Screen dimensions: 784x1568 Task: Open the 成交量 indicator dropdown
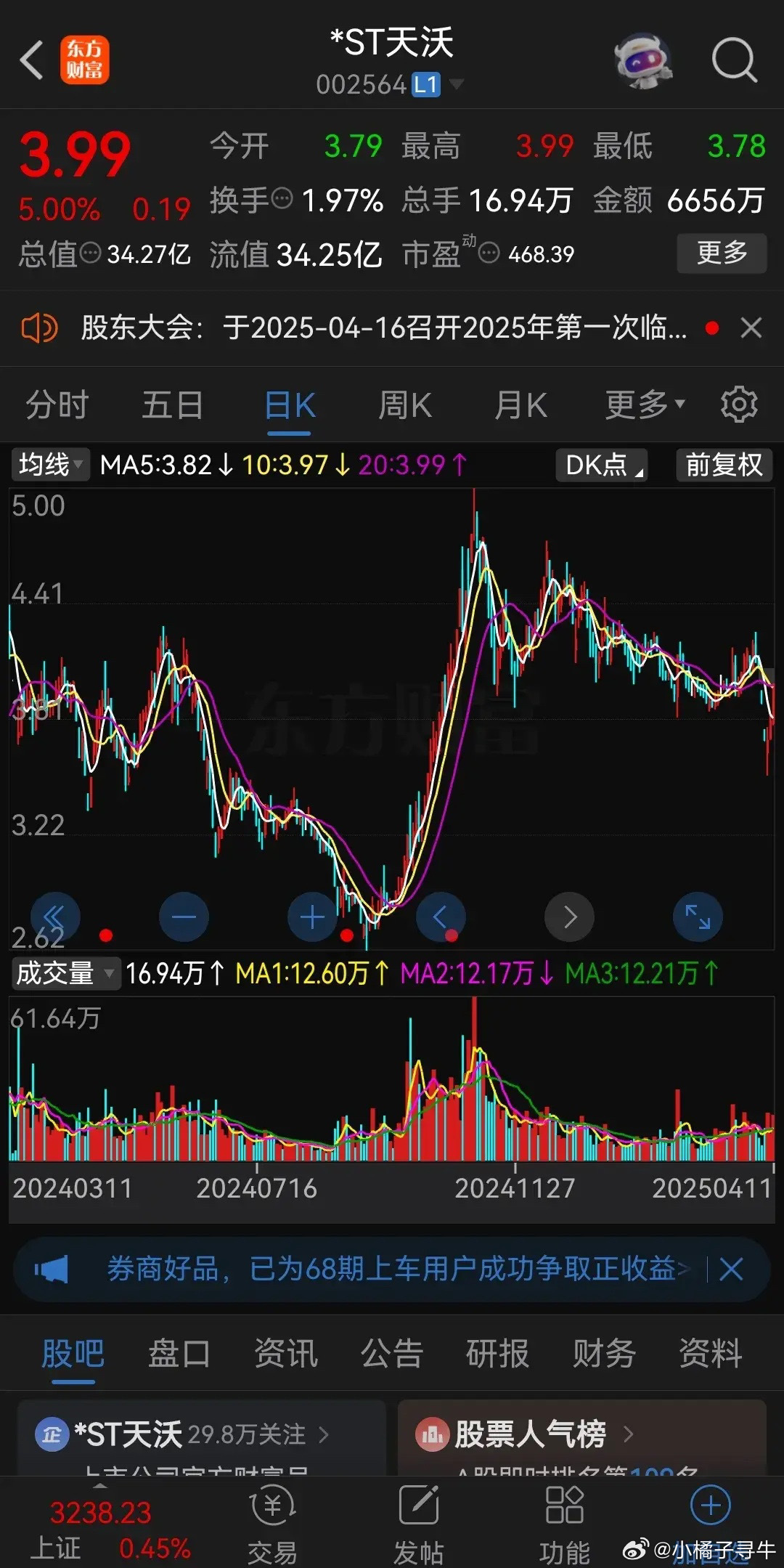65,973
